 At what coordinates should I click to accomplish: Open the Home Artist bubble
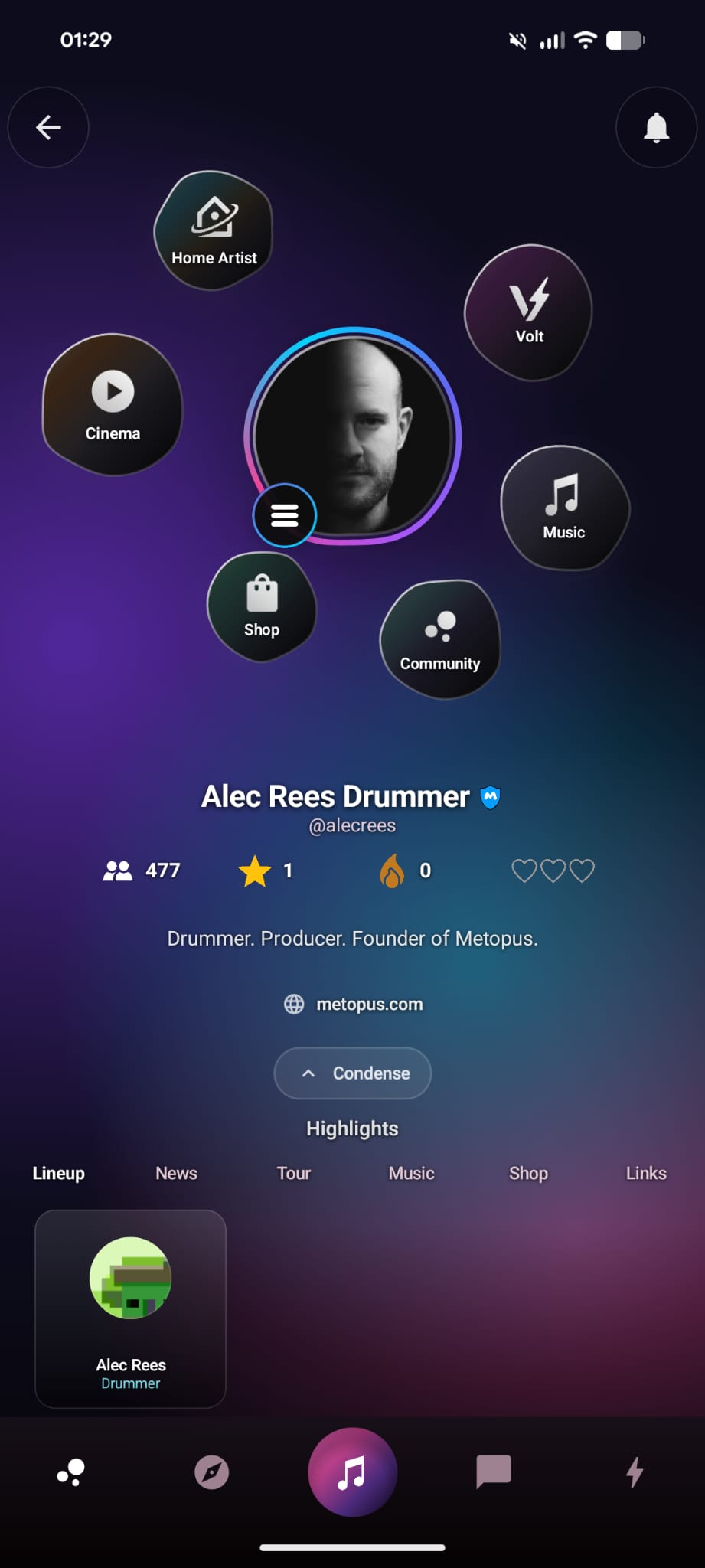point(214,230)
